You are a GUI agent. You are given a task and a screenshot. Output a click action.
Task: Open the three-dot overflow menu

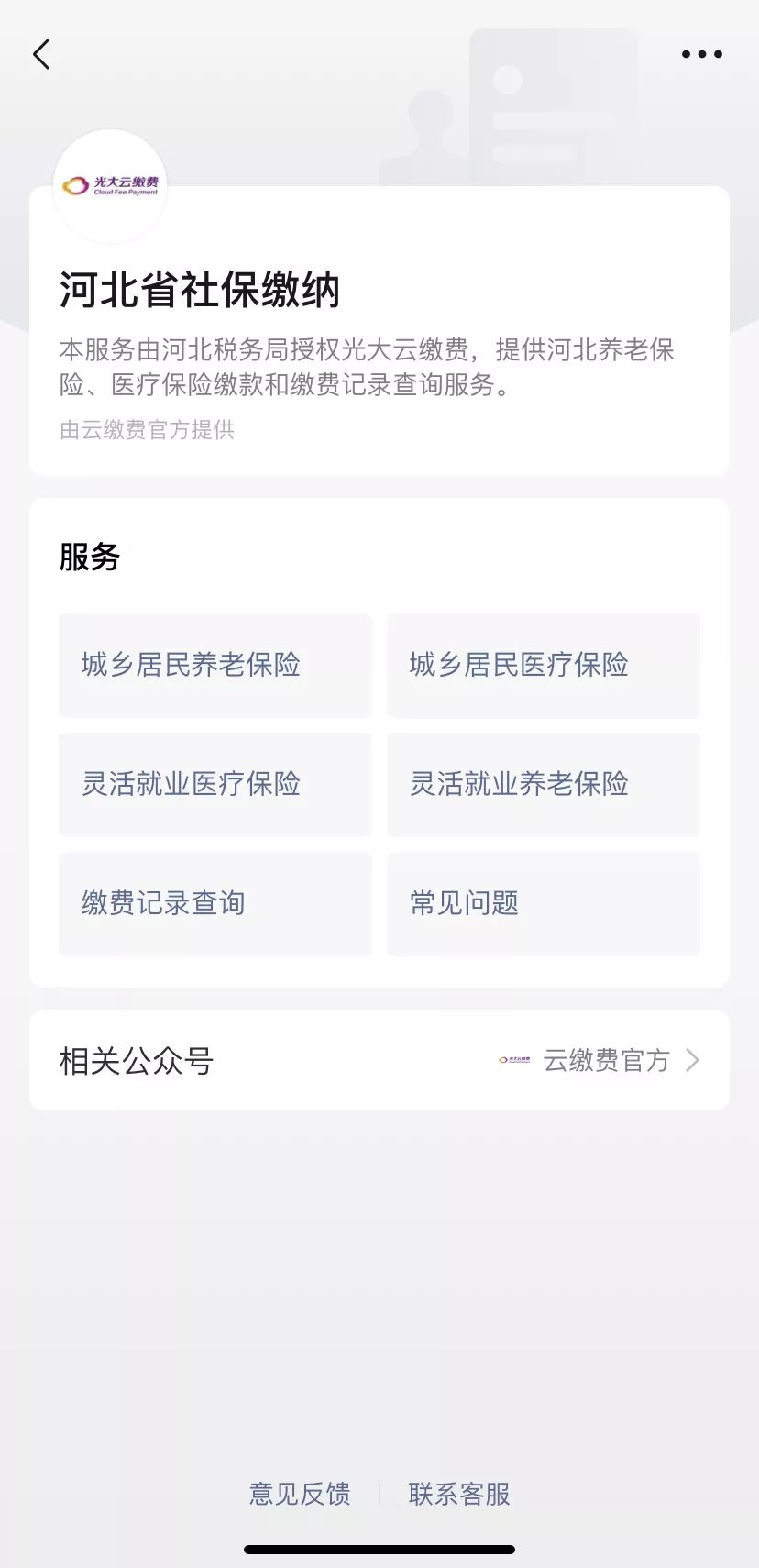click(701, 55)
